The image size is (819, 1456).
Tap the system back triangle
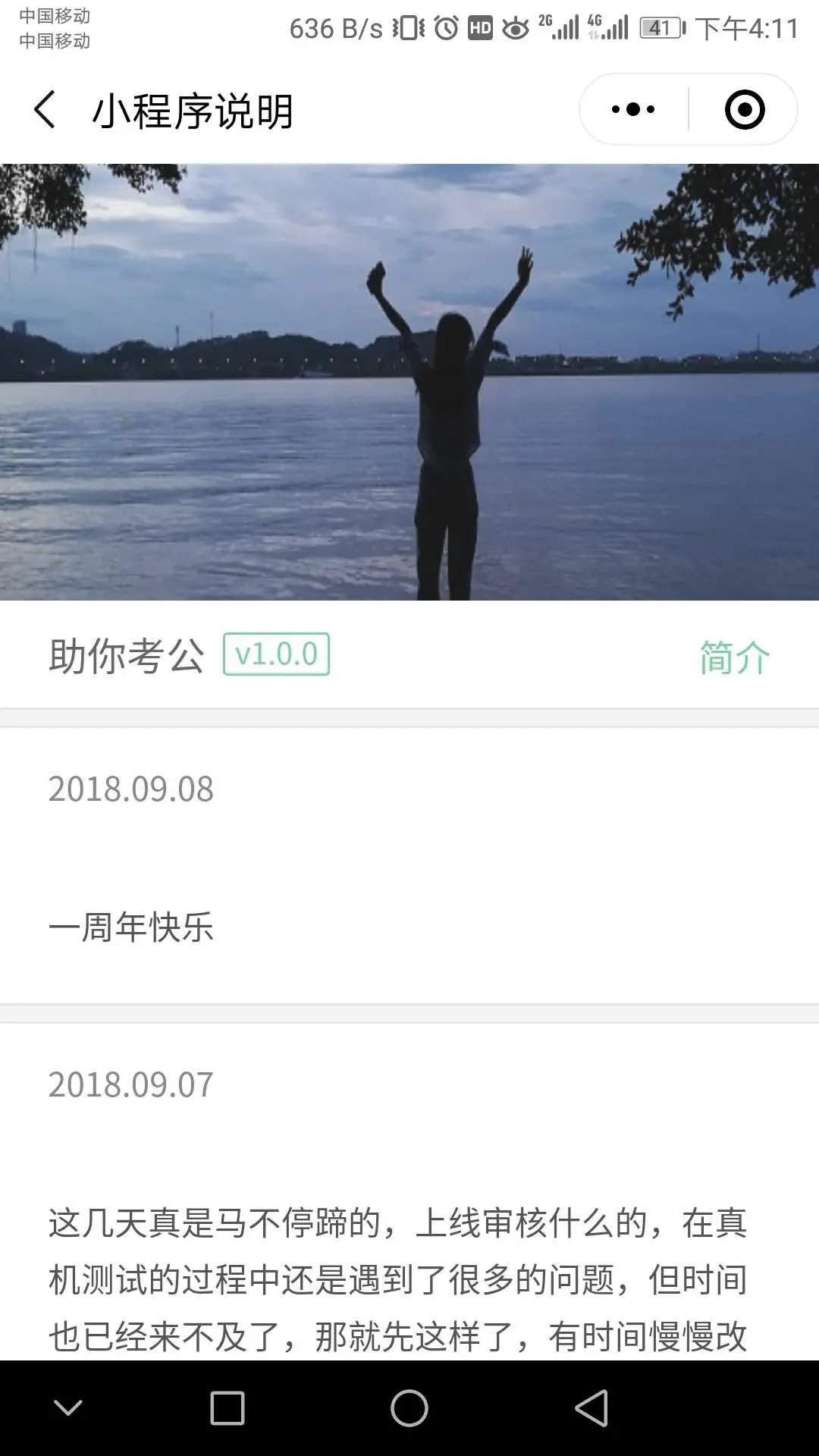pyautogui.click(x=591, y=1408)
